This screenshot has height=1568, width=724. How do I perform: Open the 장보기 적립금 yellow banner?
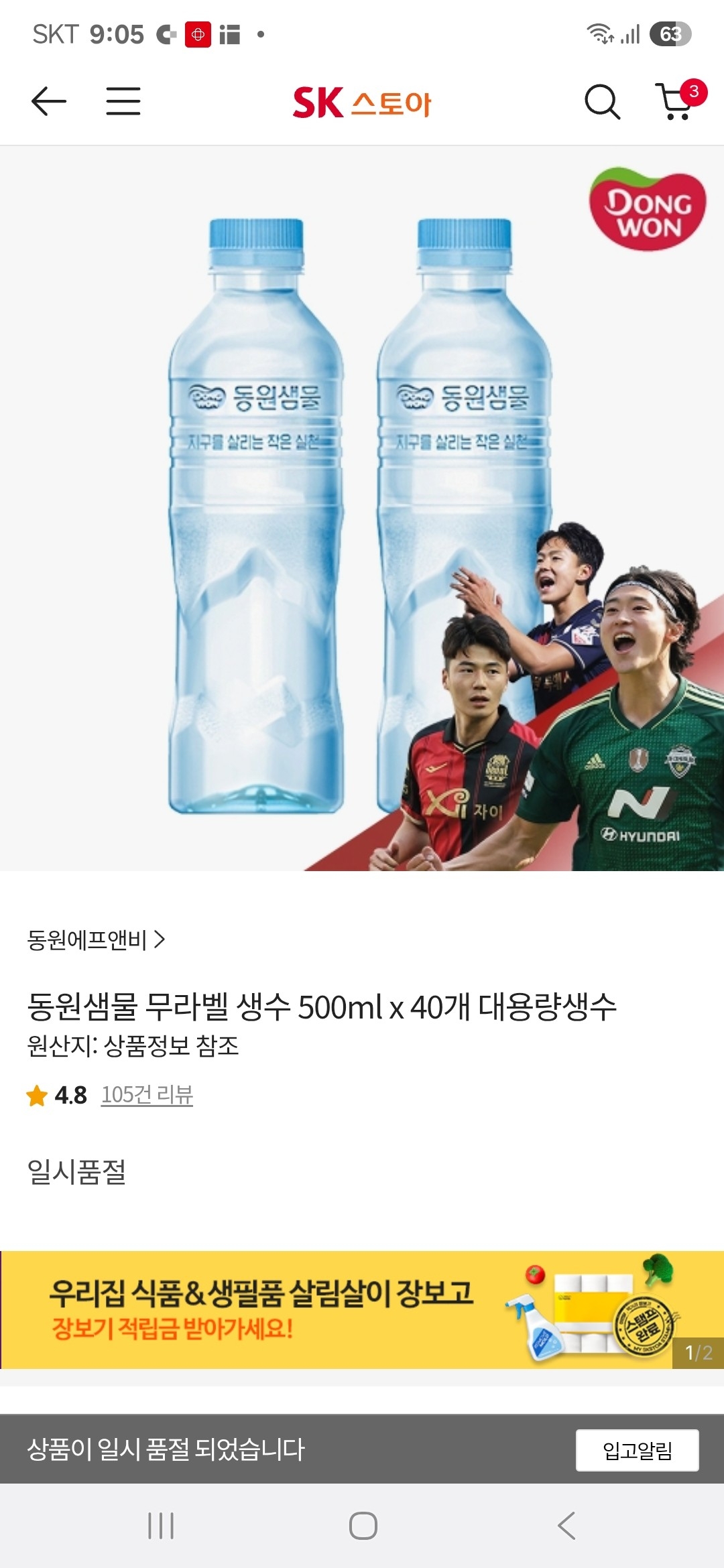[362, 1309]
